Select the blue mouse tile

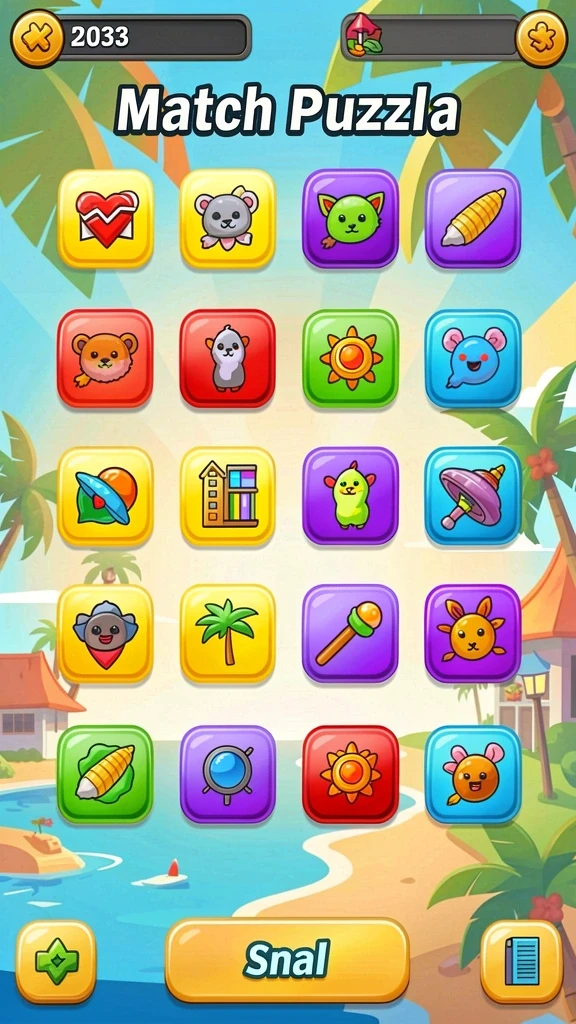473,358
